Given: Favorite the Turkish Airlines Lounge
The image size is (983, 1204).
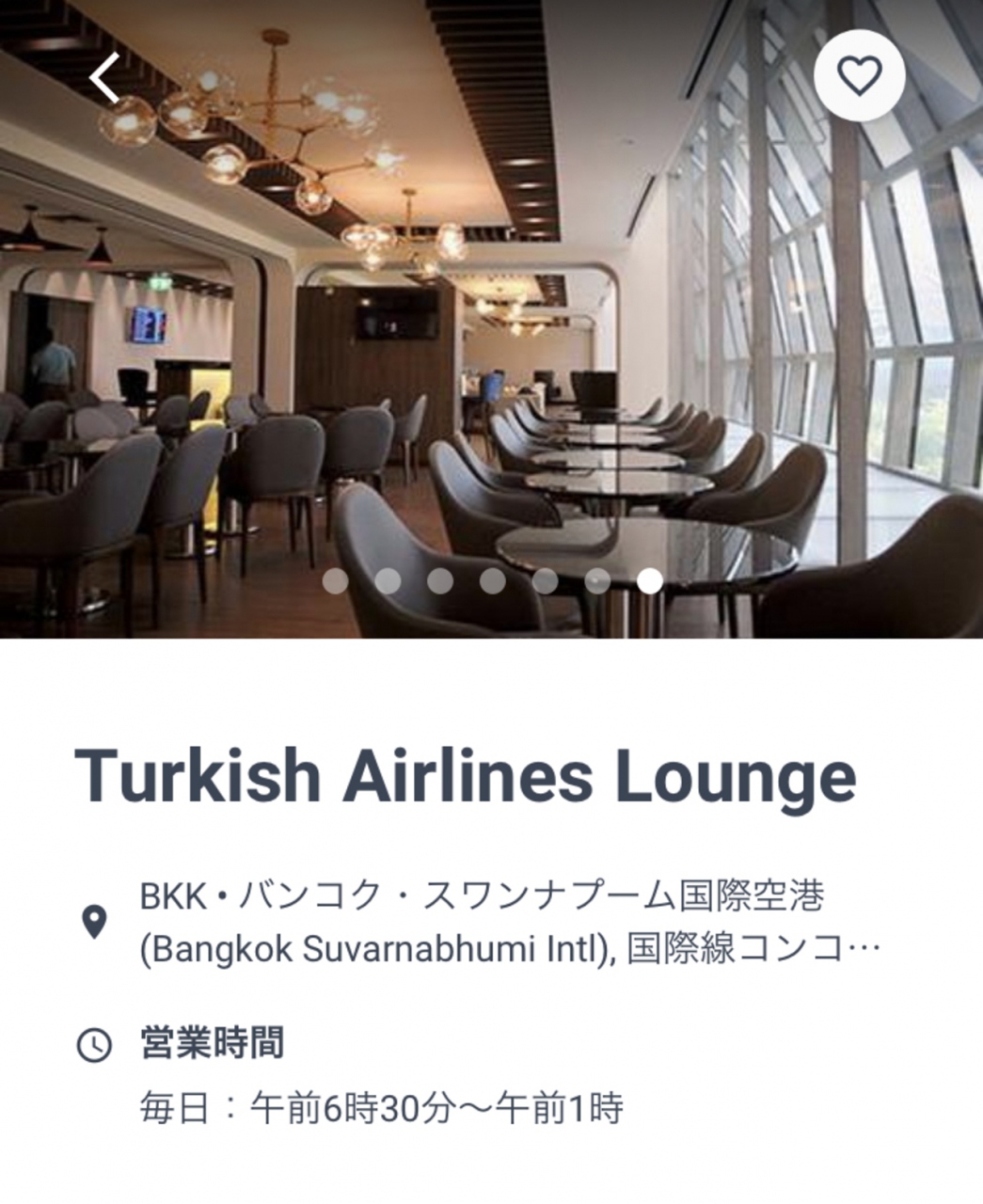Looking at the screenshot, I should [859, 75].
